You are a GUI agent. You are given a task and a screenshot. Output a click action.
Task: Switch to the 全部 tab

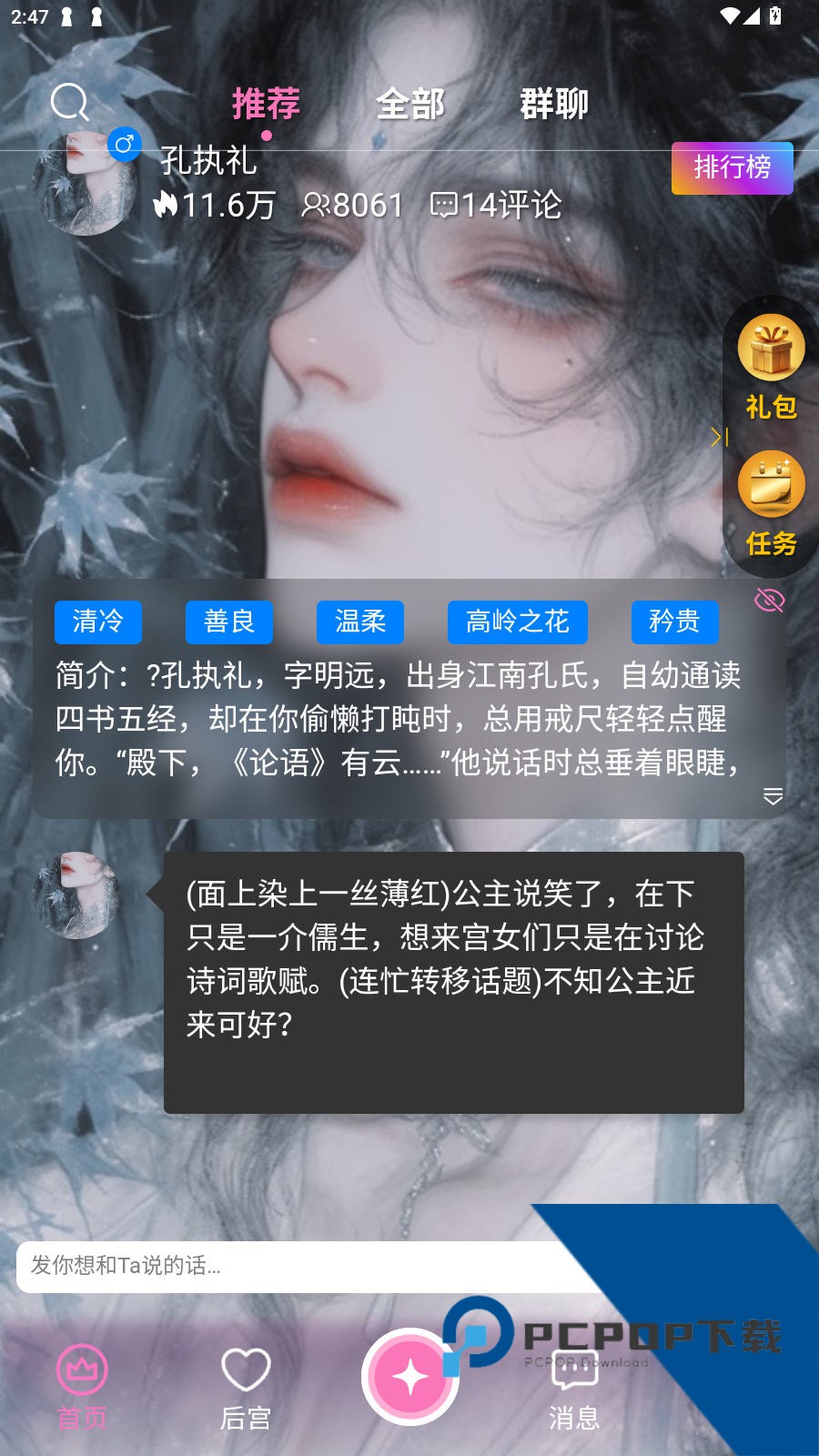coord(411,104)
